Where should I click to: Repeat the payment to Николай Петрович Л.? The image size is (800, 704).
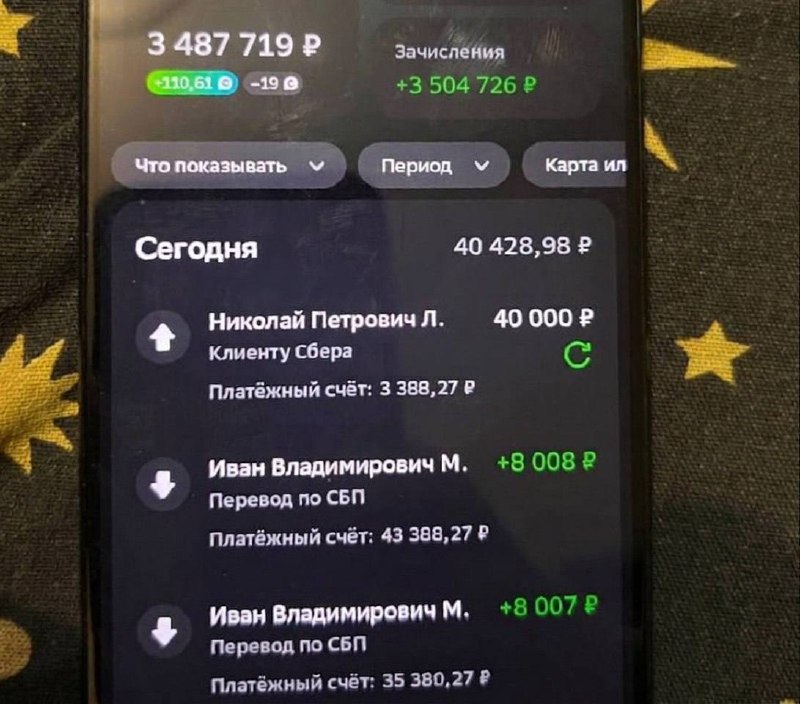[x=577, y=356]
